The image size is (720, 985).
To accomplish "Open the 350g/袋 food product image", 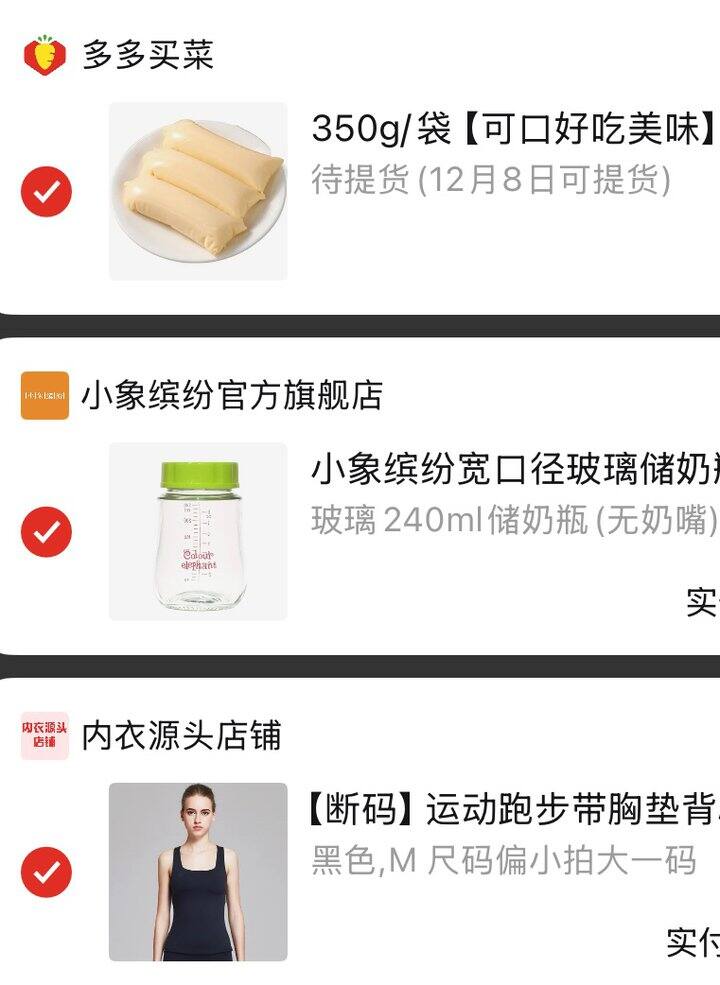I will pyautogui.click(x=198, y=191).
